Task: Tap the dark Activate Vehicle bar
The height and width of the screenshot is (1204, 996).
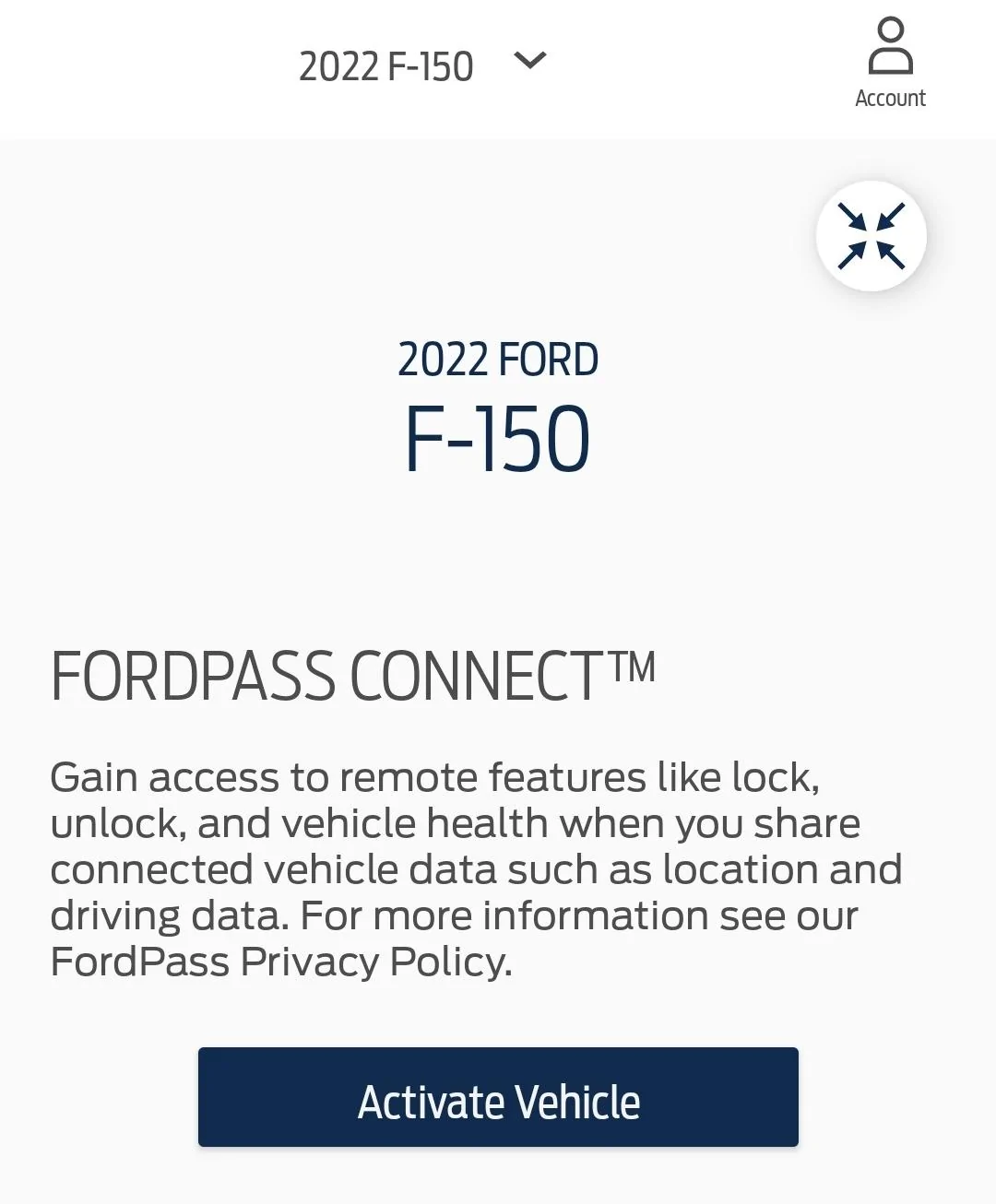Action: click(x=498, y=1097)
